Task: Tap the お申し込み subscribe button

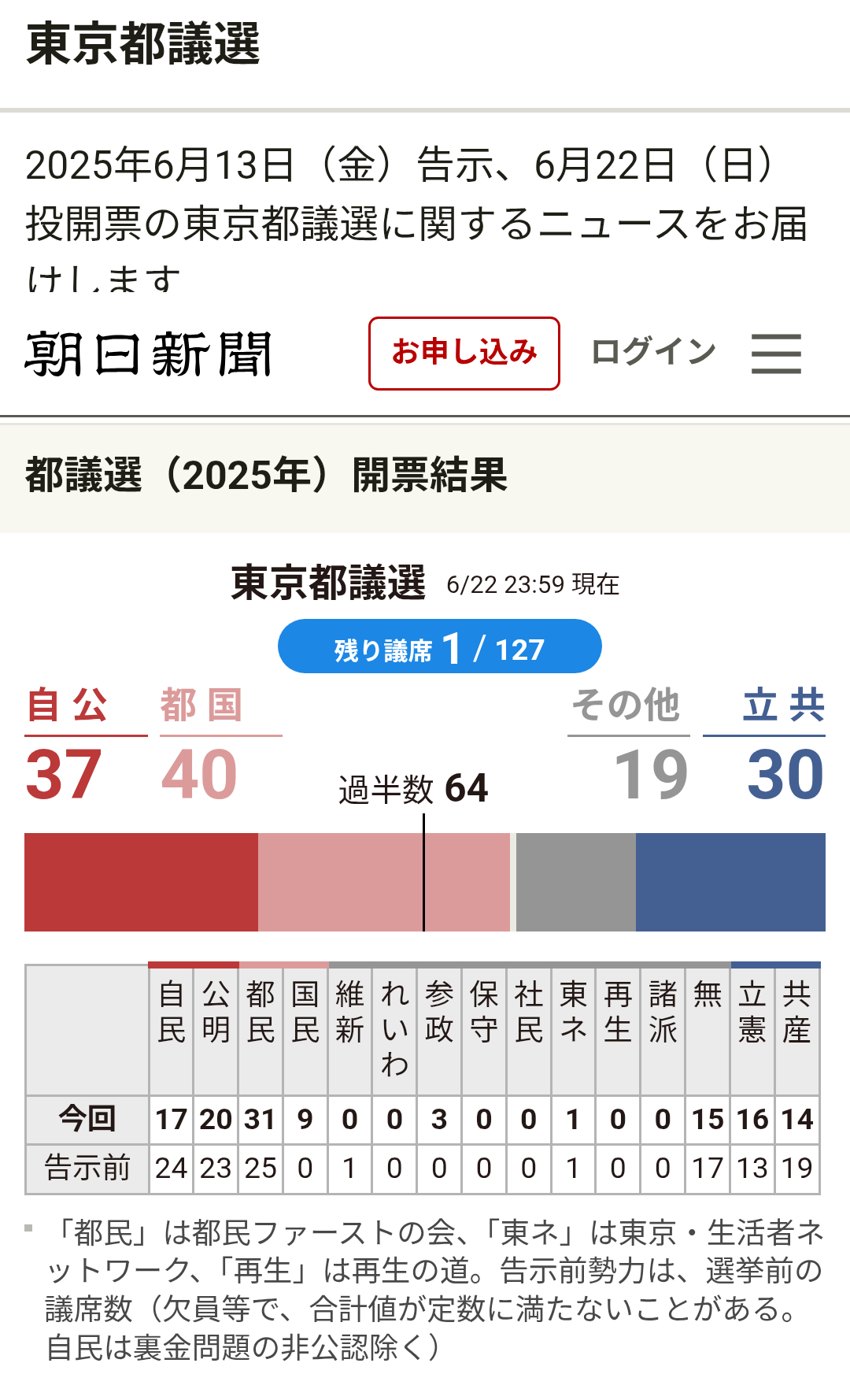Action: tap(464, 353)
